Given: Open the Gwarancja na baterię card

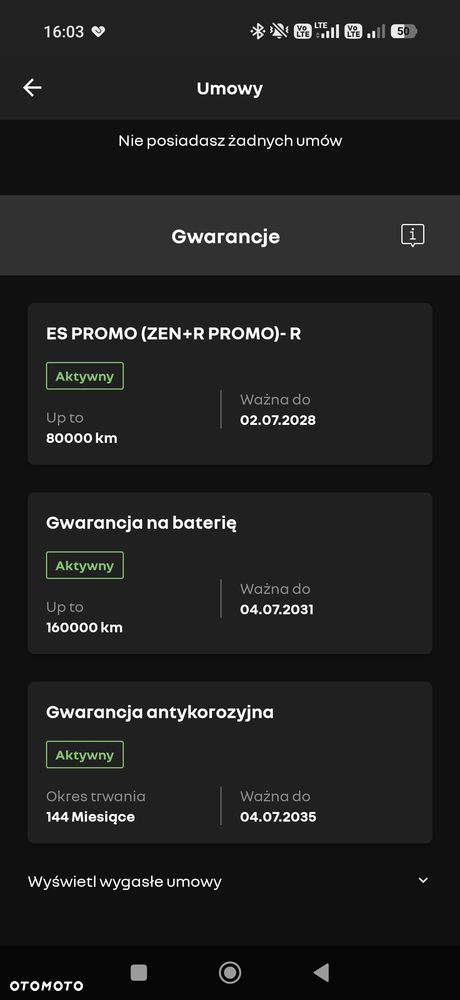Looking at the screenshot, I should click(x=230, y=573).
